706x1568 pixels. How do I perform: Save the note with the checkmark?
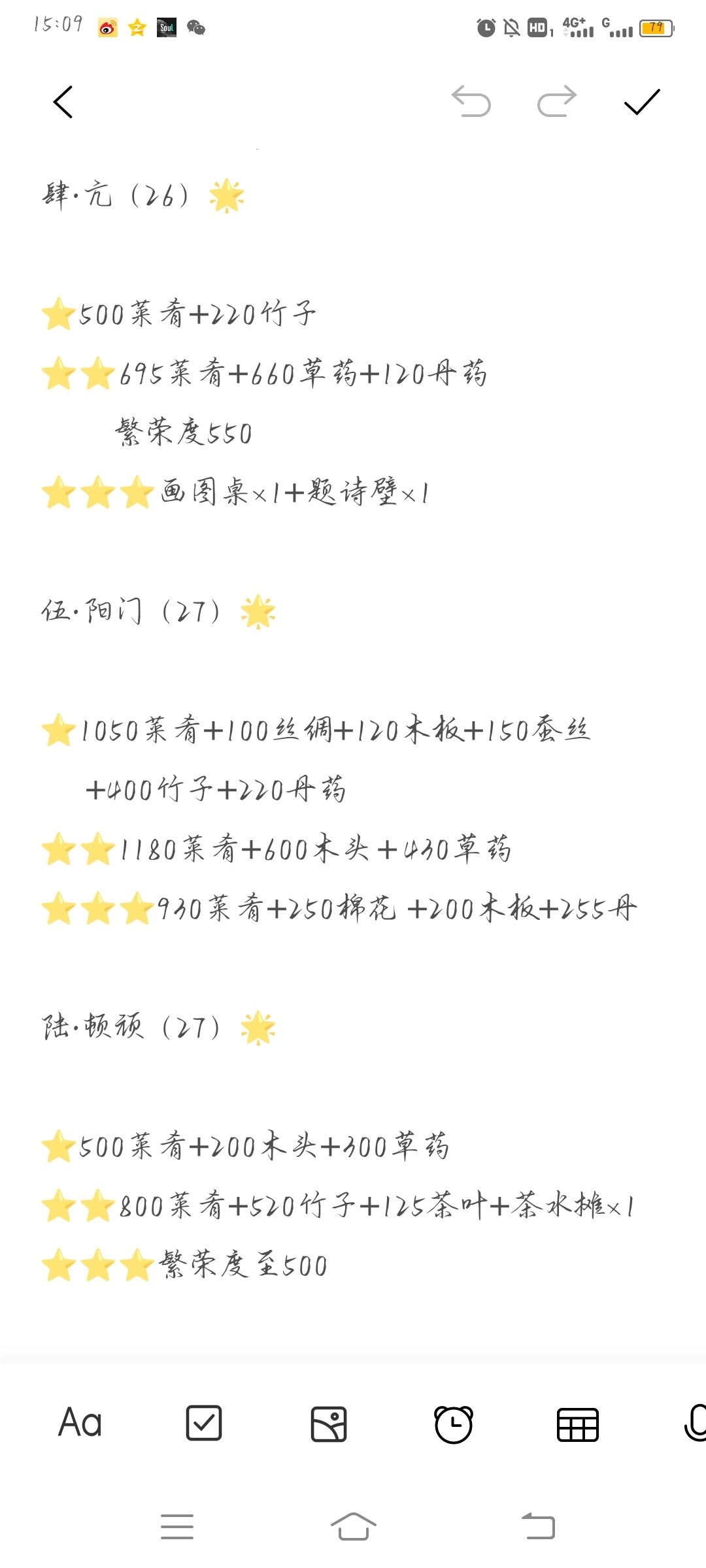tap(641, 101)
